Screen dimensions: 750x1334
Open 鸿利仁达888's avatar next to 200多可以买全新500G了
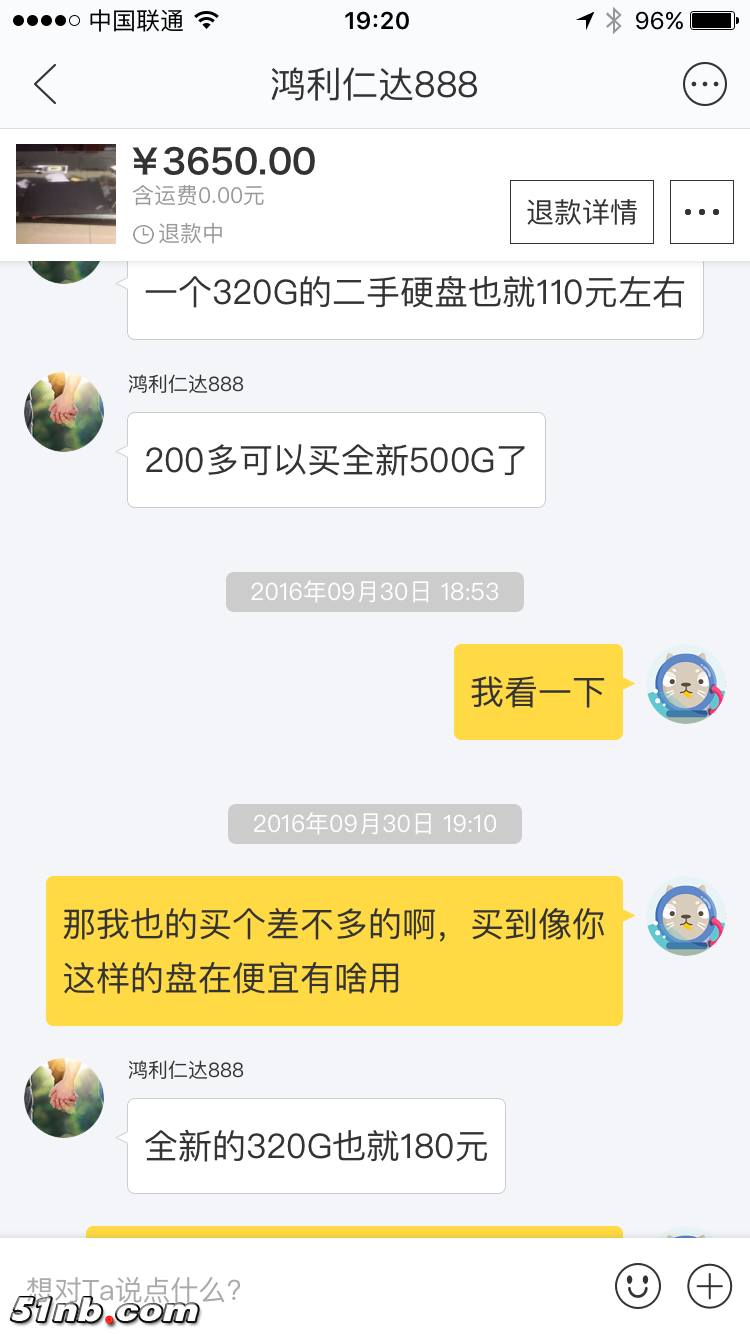[64, 412]
